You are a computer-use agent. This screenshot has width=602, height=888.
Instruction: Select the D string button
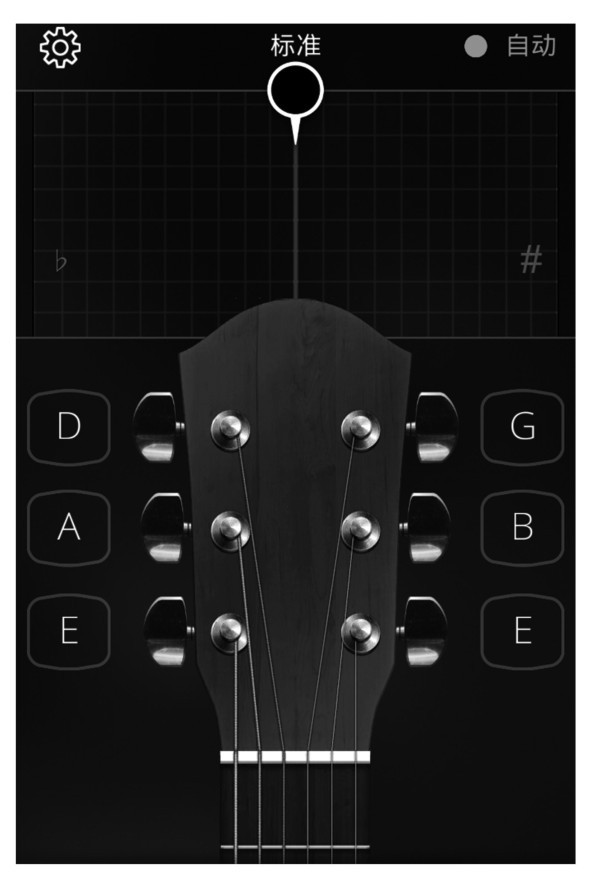(x=69, y=427)
